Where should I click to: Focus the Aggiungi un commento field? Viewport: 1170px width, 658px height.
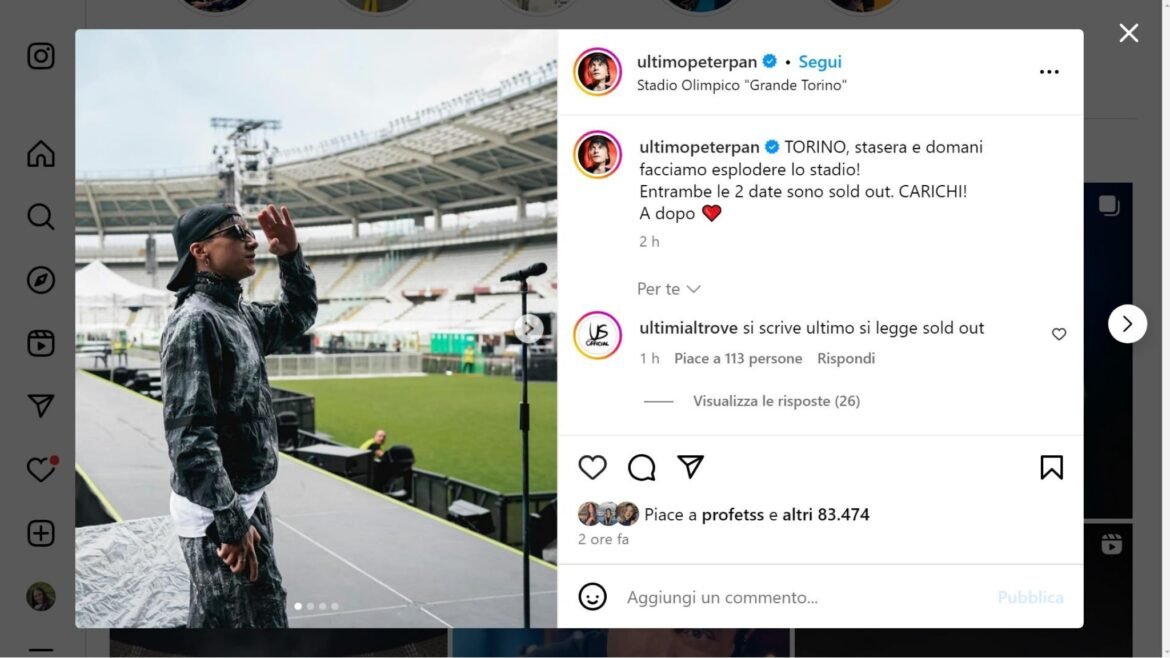800,597
